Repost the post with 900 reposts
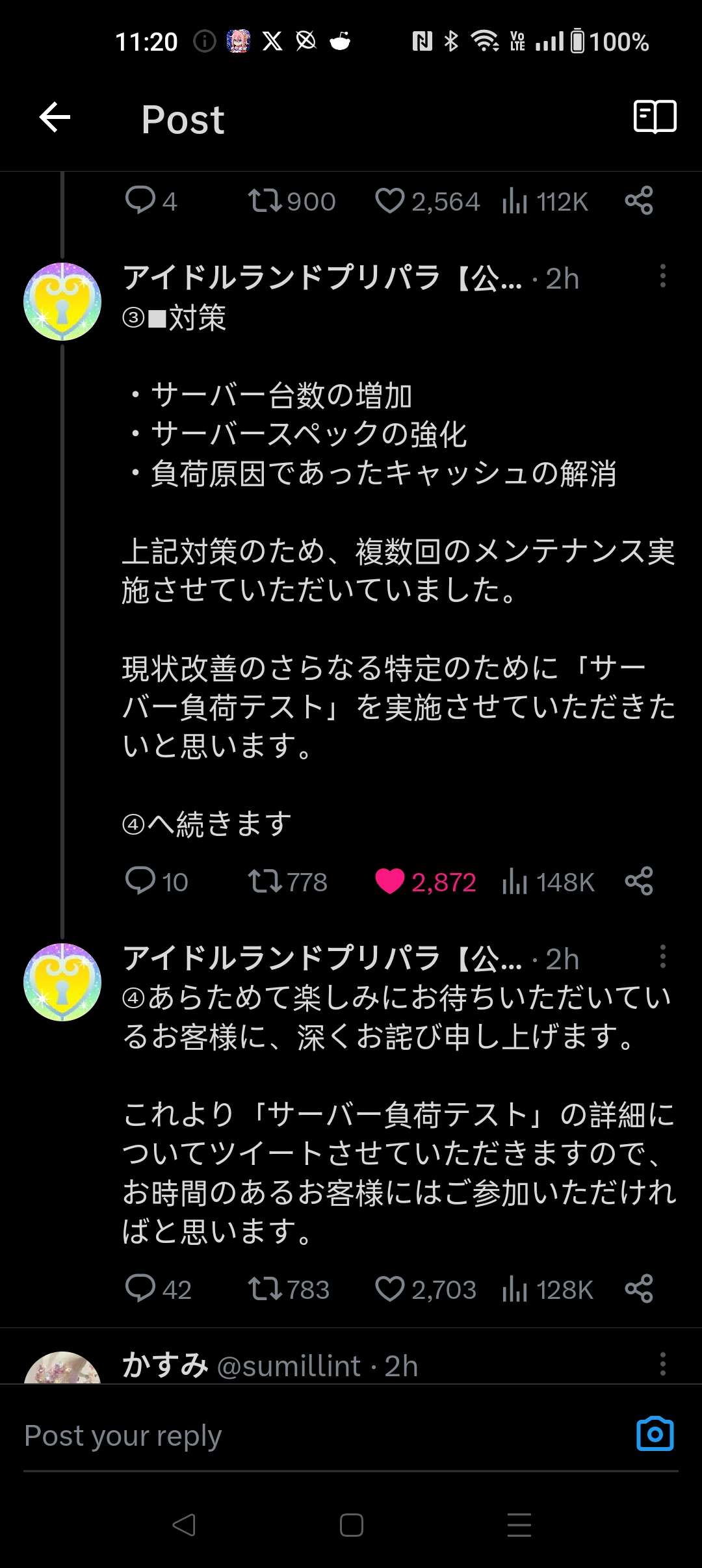702x1568 pixels. click(265, 201)
